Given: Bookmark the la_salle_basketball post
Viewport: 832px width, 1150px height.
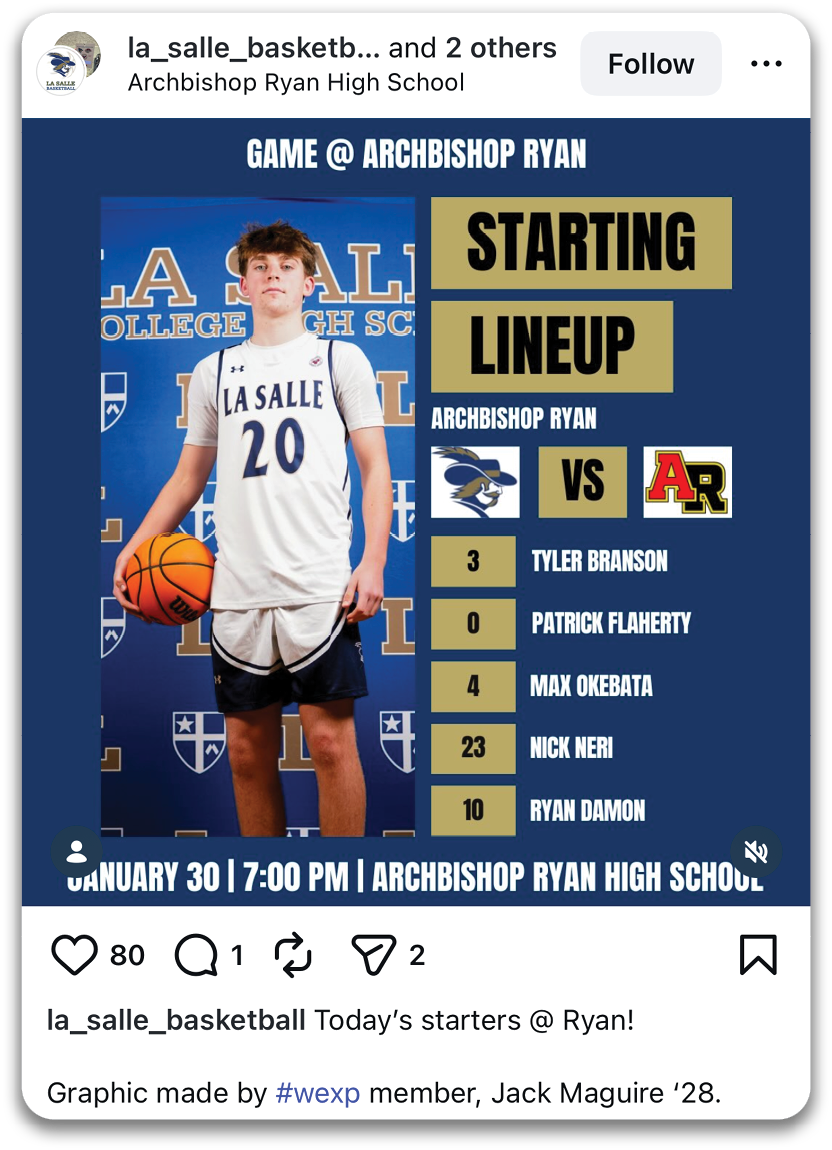Looking at the screenshot, I should [x=758, y=955].
